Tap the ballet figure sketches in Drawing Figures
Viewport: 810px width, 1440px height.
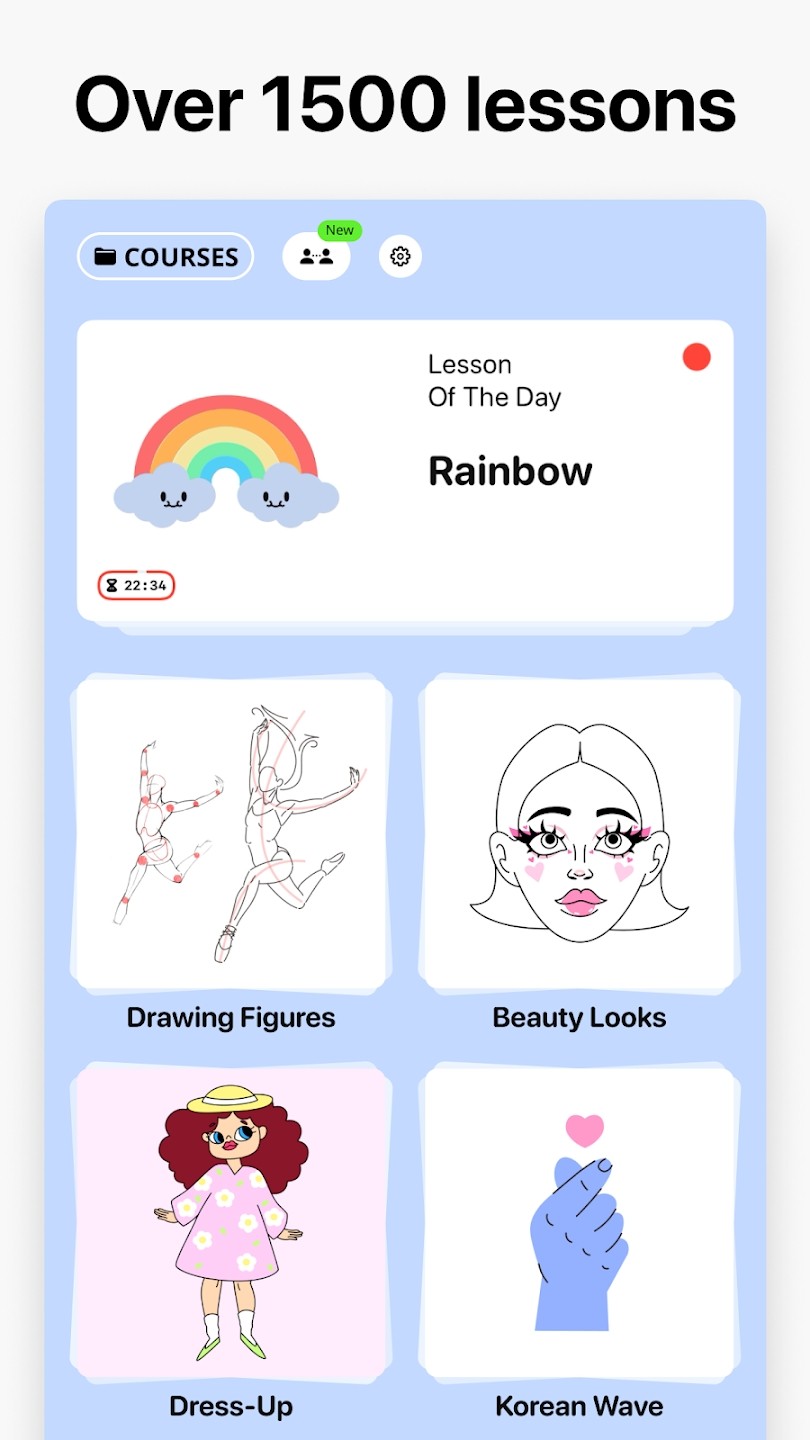click(231, 830)
